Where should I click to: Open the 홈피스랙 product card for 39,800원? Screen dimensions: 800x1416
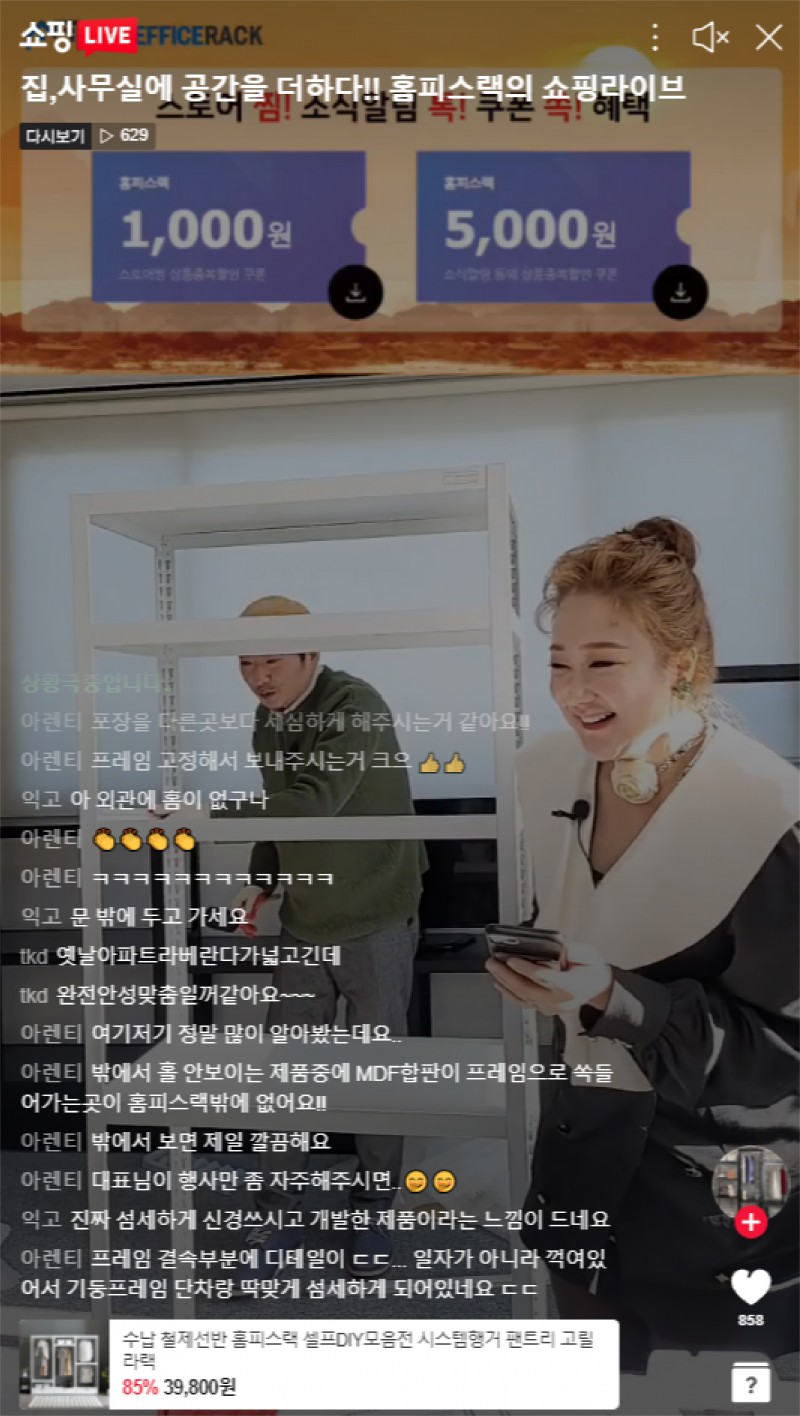click(x=318, y=1363)
